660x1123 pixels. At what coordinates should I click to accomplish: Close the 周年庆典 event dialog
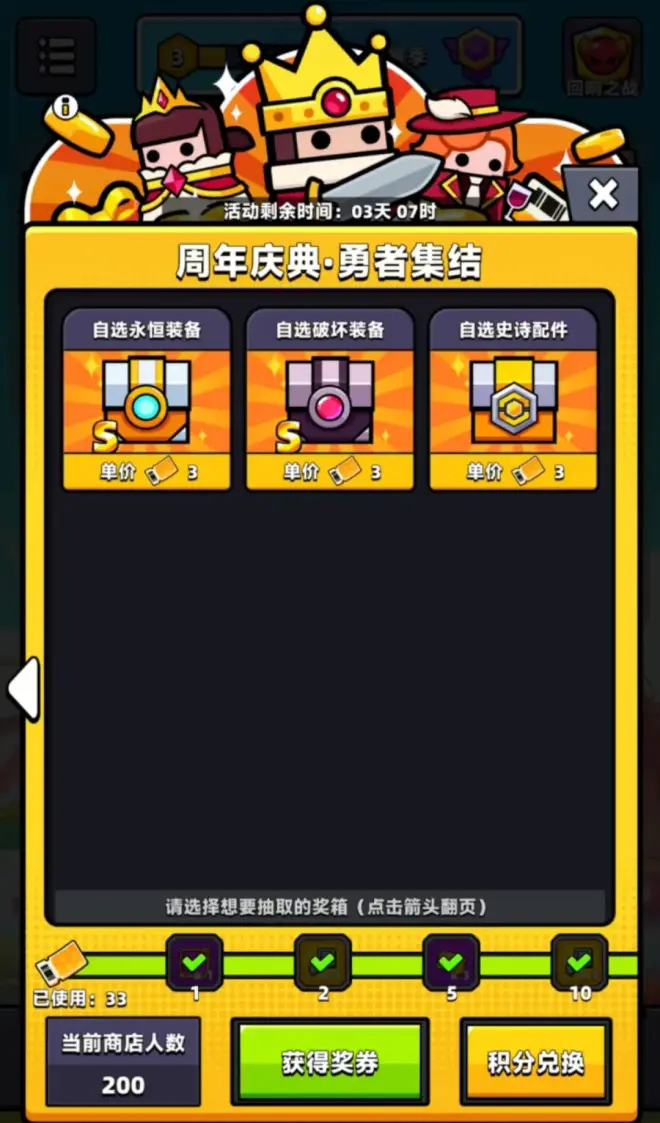pos(603,194)
